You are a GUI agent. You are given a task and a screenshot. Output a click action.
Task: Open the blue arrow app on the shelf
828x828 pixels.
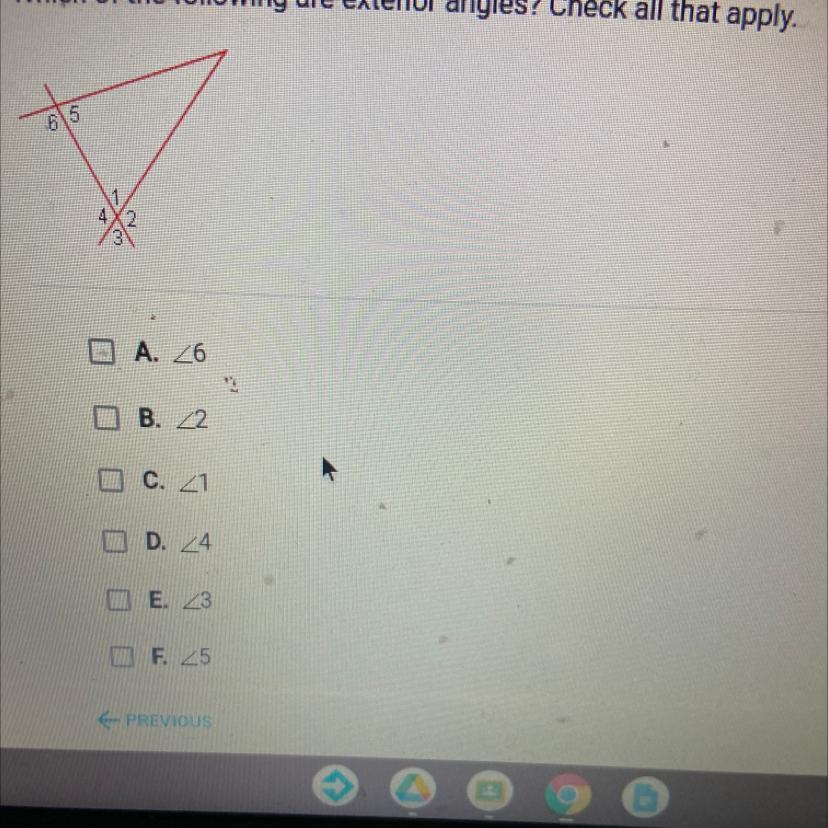tap(335, 786)
